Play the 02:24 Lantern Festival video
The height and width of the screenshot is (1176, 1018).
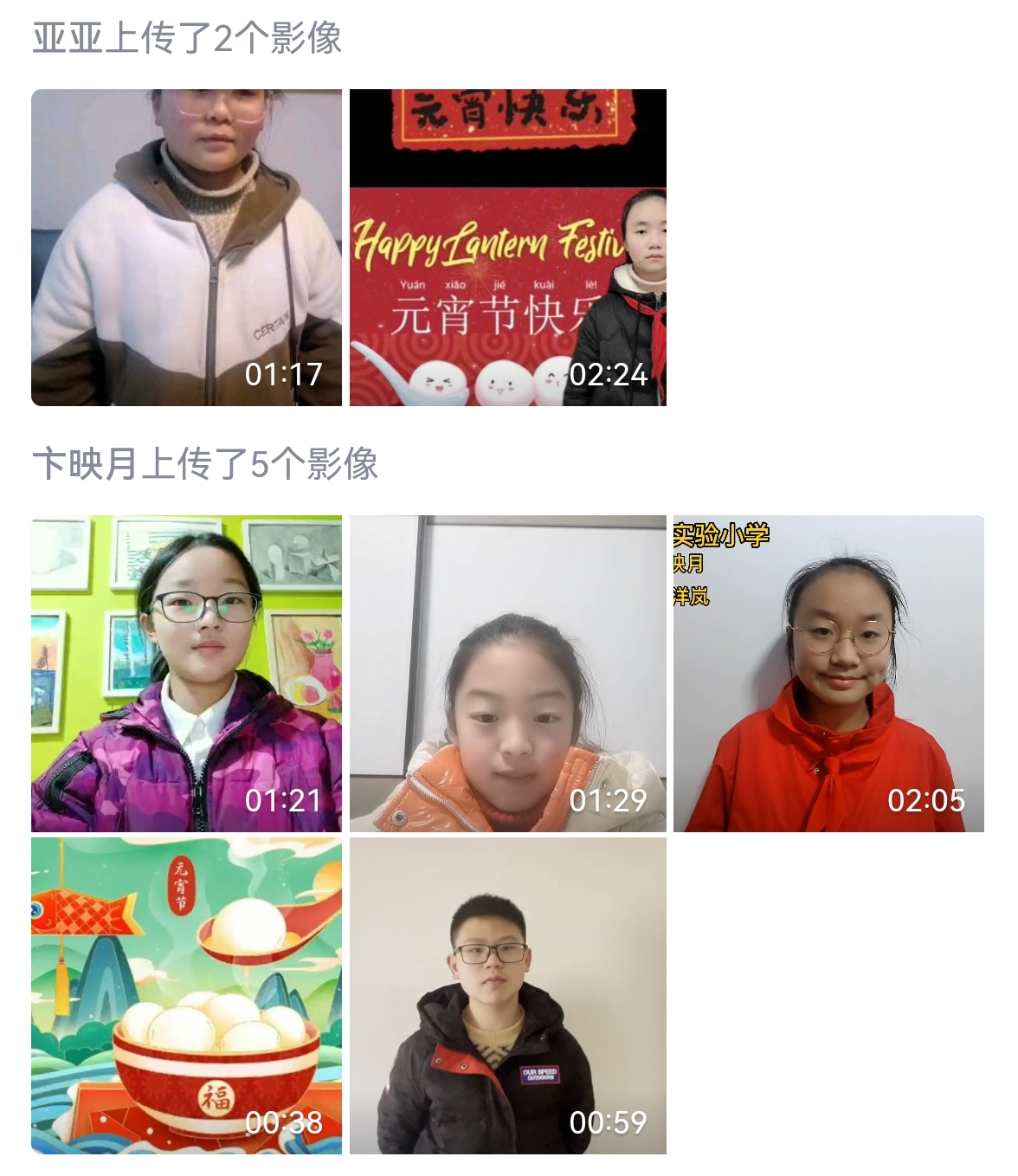pos(507,247)
